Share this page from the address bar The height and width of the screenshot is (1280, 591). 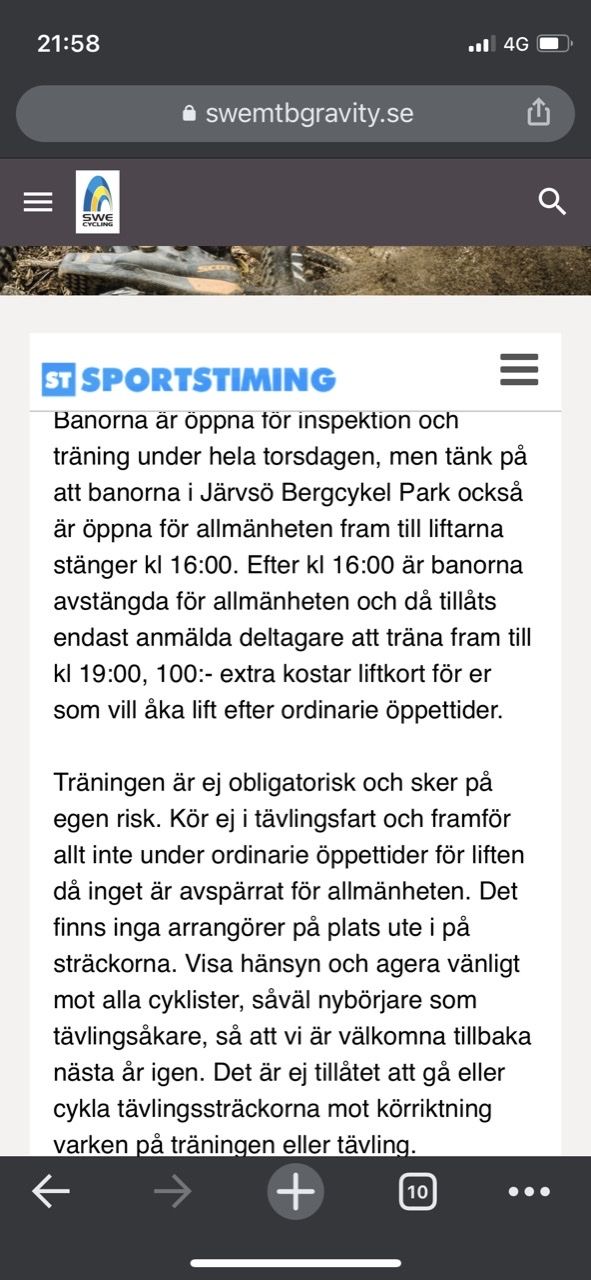pyautogui.click(x=539, y=112)
